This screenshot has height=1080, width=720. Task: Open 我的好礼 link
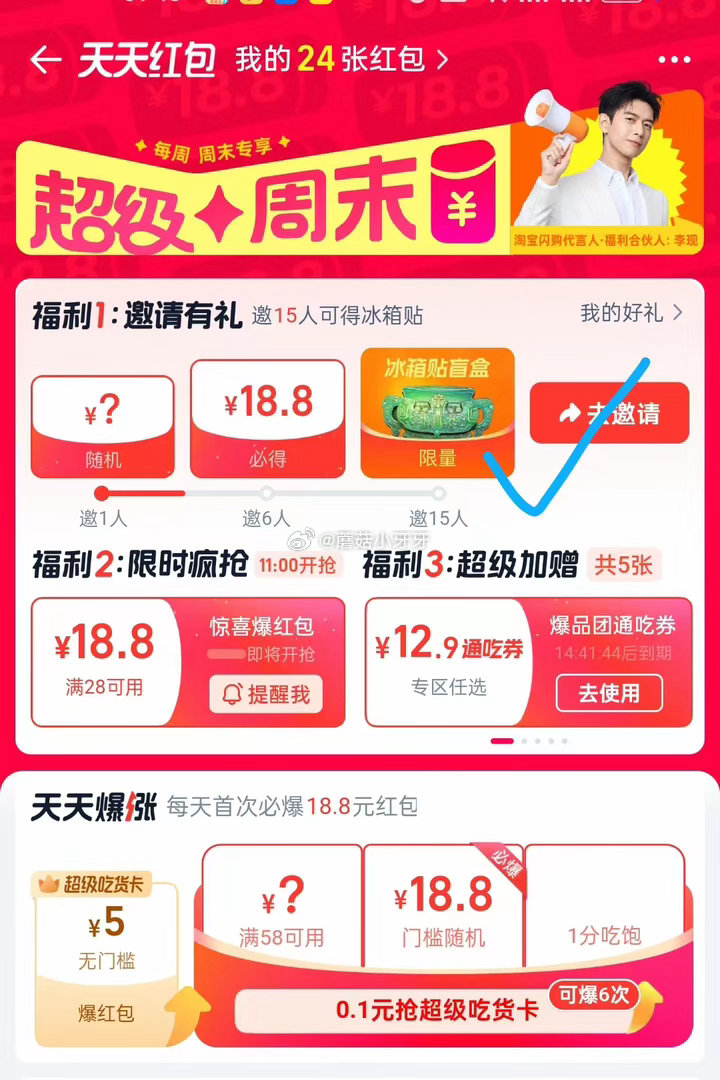pos(632,313)
